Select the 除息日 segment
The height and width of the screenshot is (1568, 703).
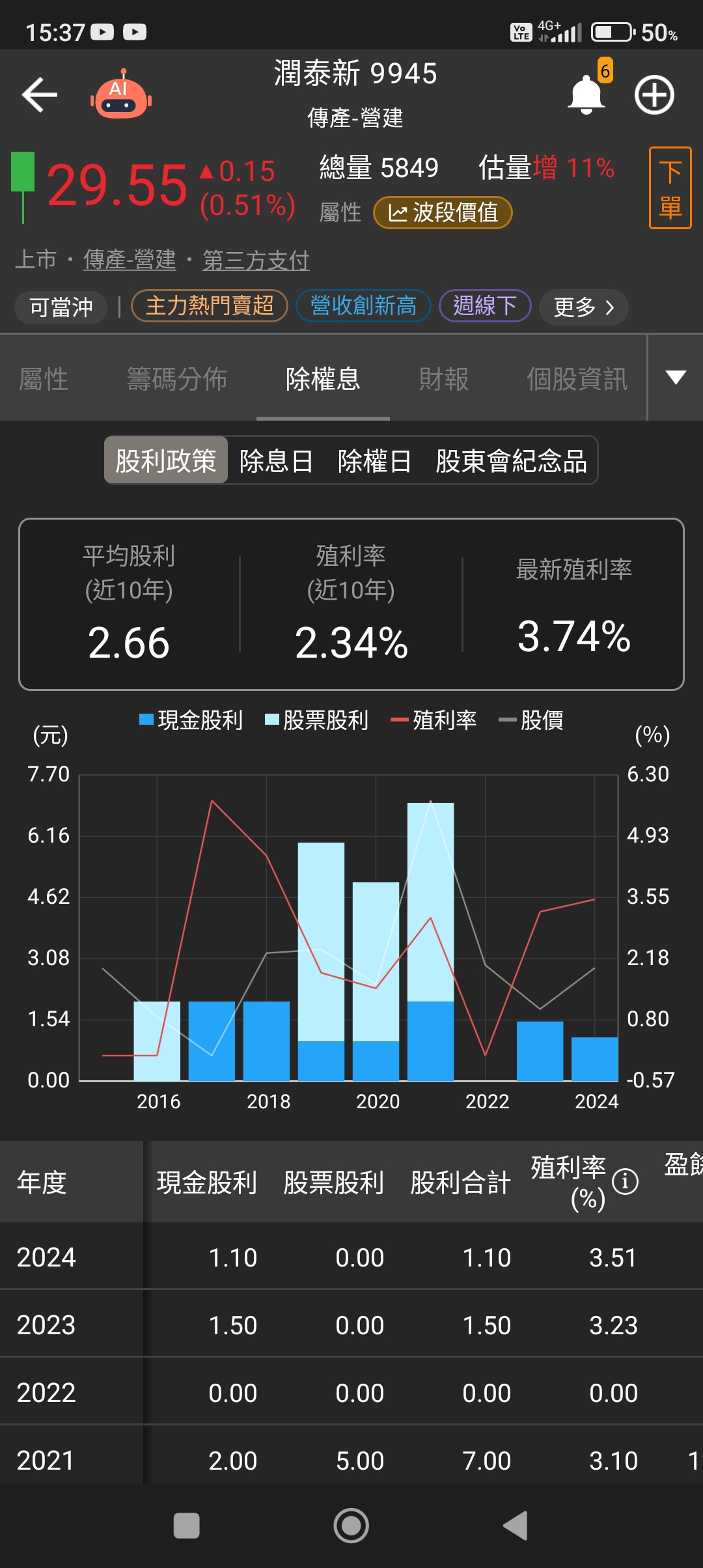276,461
